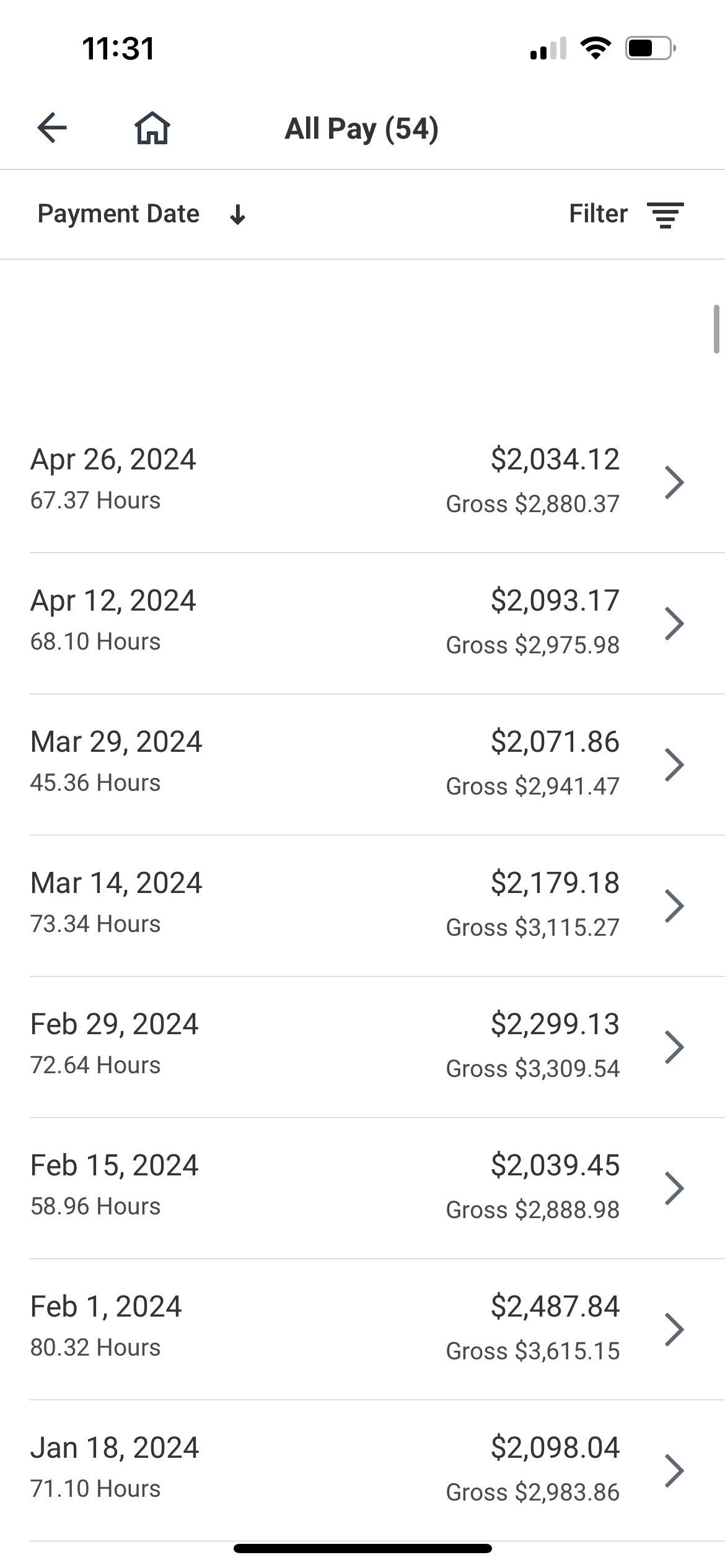The width and height of the screenshot is (725, 1568).
Task: View the Jan 18, 2024 pay details
Action: click(362, 1470)
